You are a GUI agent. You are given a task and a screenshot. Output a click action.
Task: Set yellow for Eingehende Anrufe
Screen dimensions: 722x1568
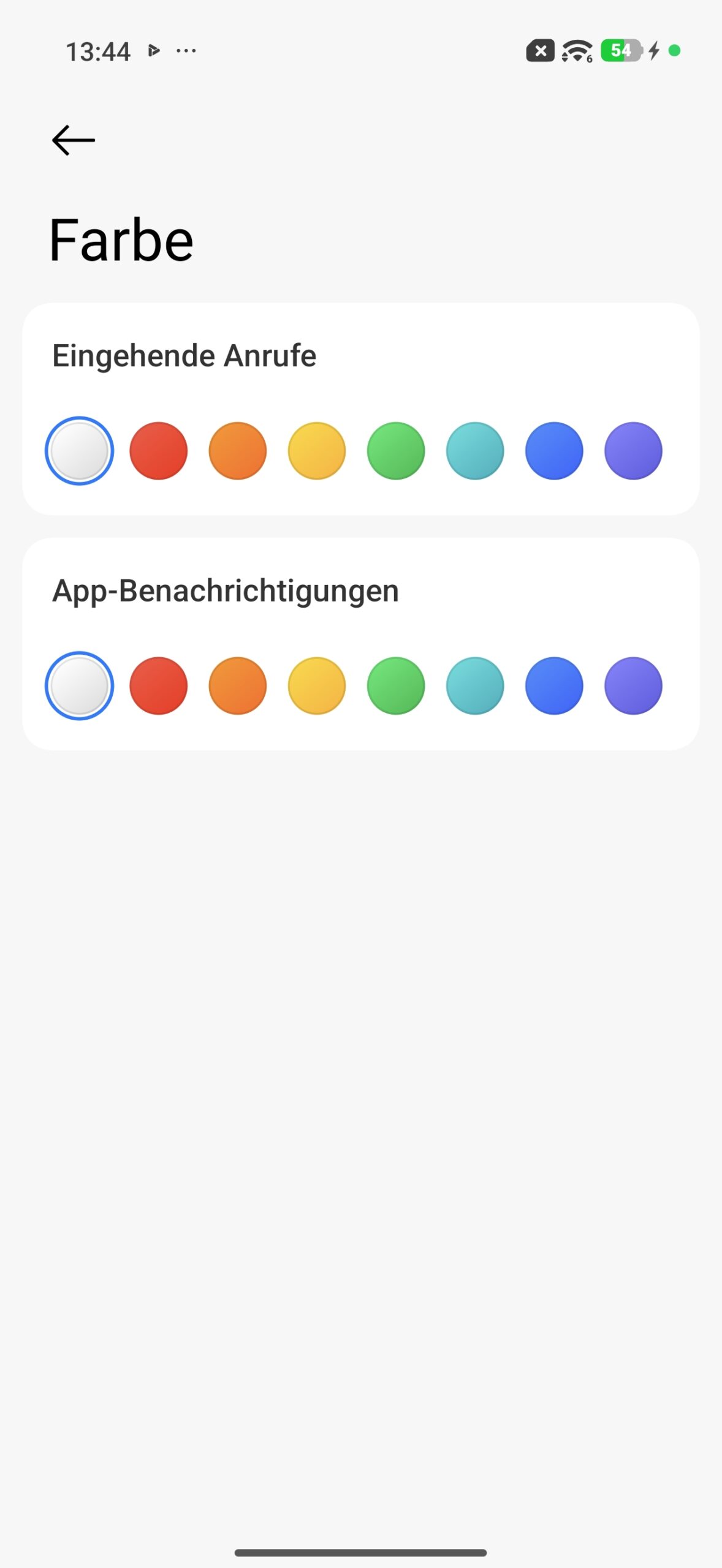316,451
